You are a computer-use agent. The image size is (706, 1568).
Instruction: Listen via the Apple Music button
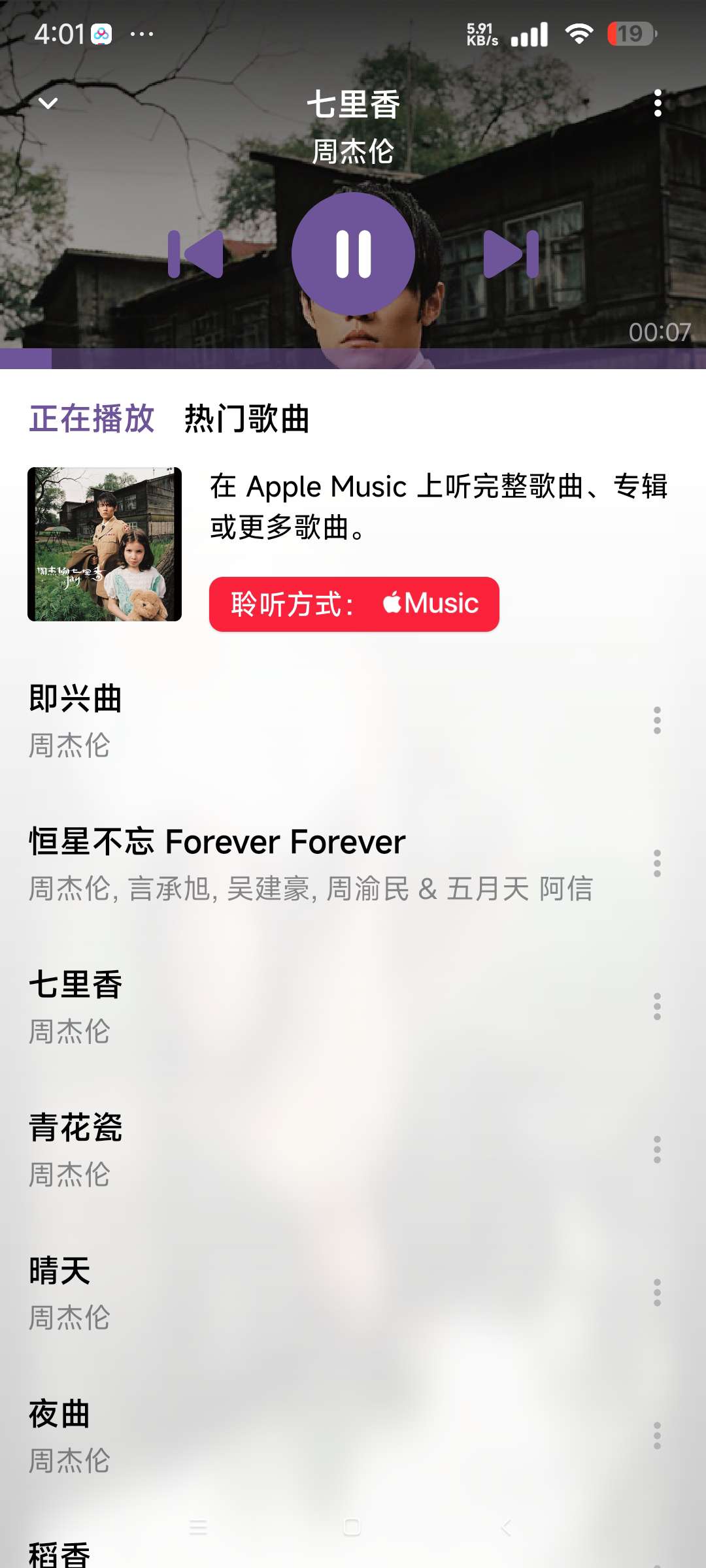tap(354, 604)
